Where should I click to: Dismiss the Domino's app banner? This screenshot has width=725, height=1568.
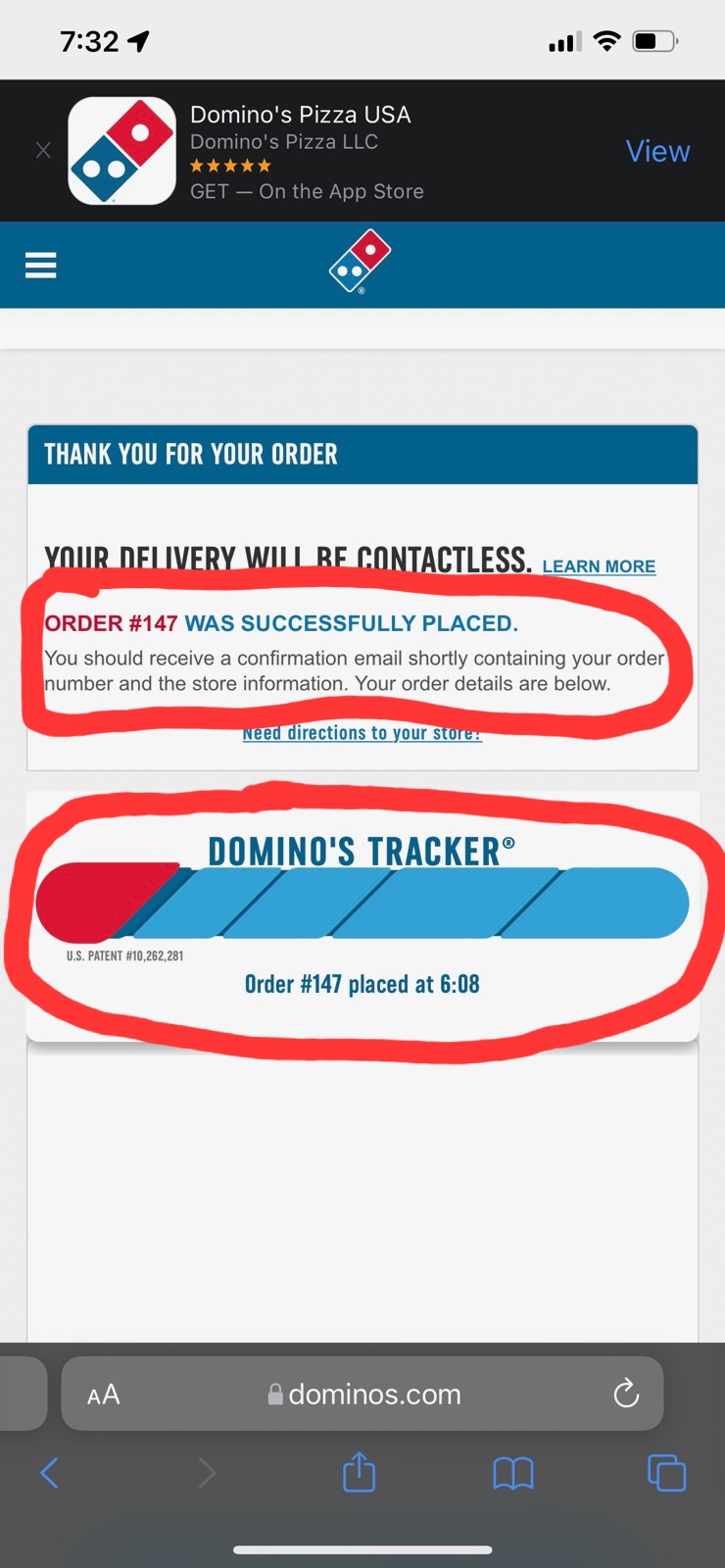tap(43, 151)
